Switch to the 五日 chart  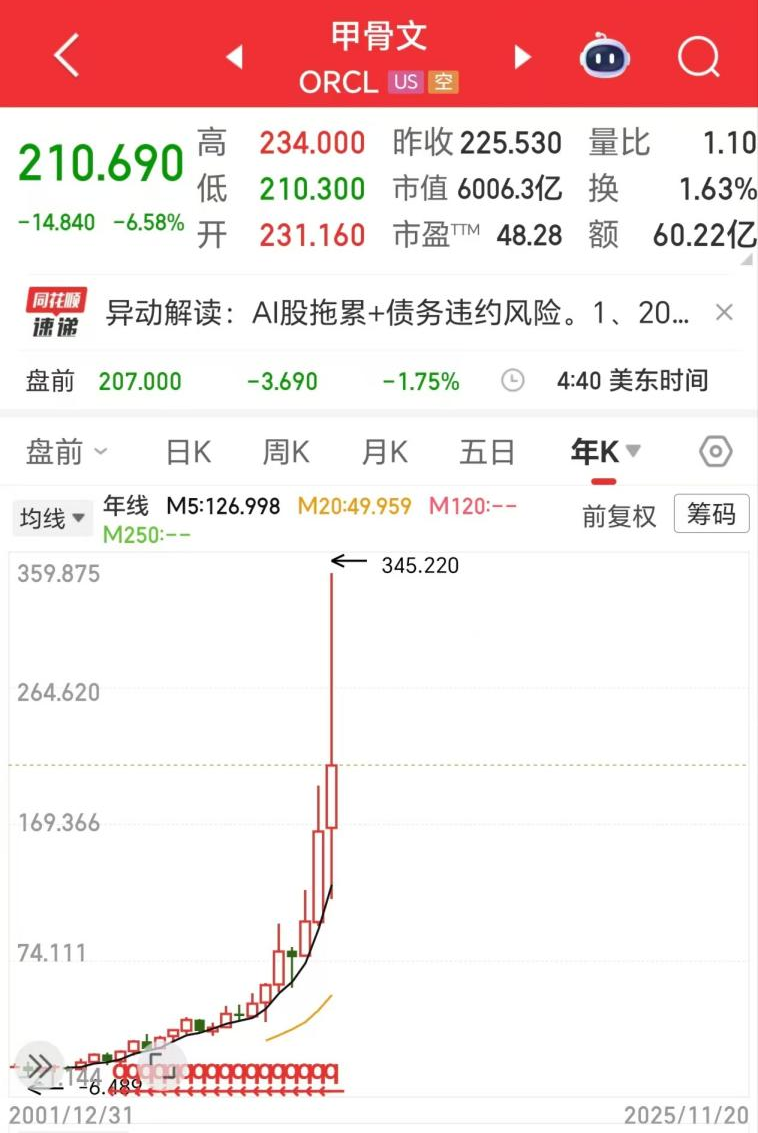487,453
